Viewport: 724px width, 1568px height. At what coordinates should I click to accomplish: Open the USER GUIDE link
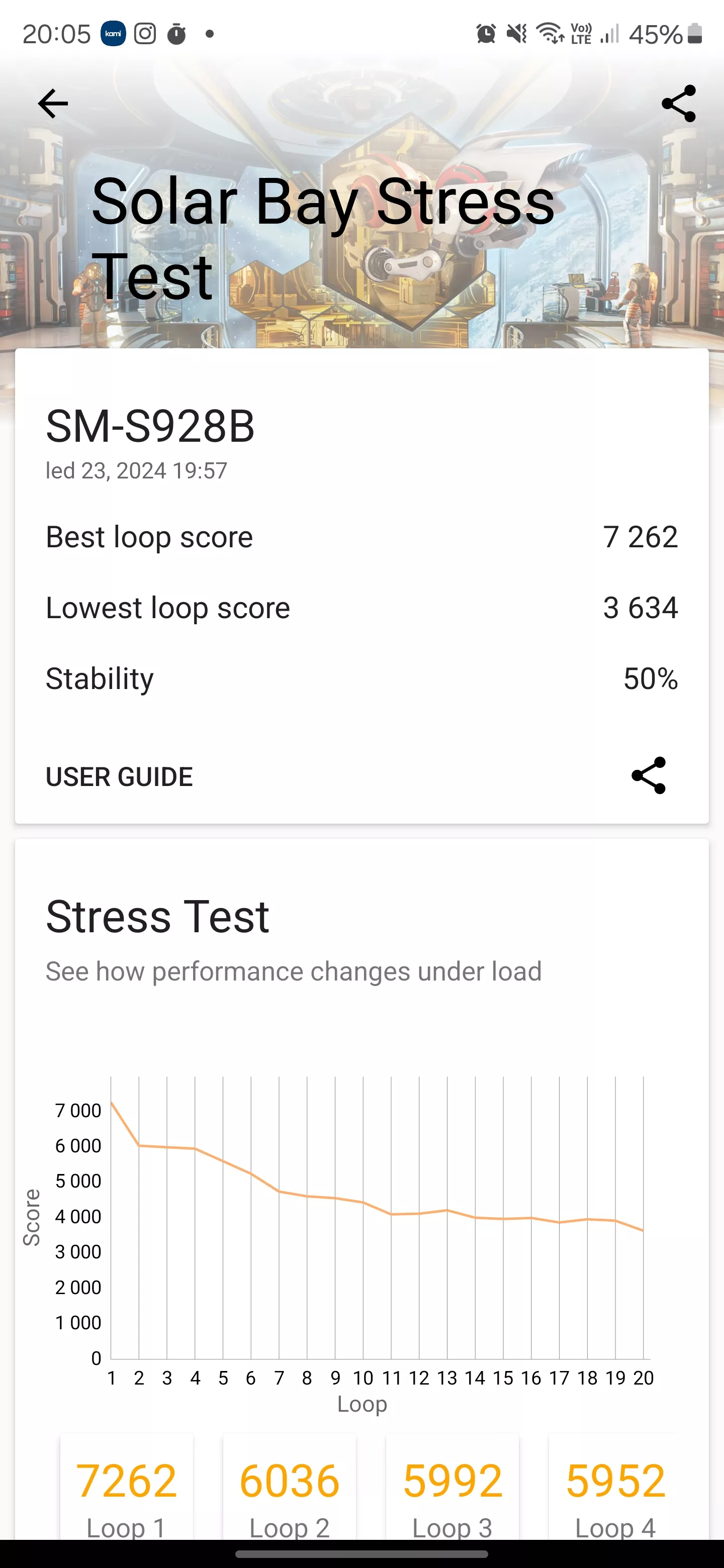(119, 776)
